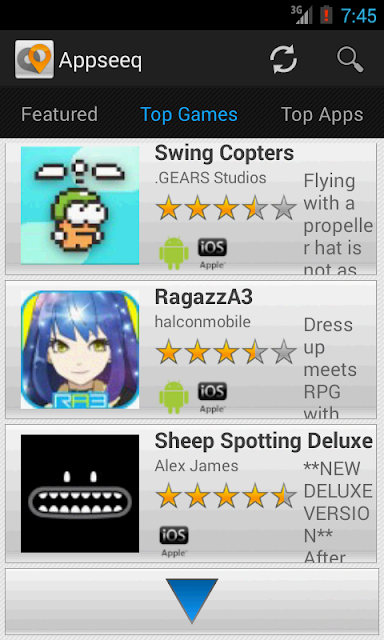
Task: Open the search magnifier
Action: point(350,60)
